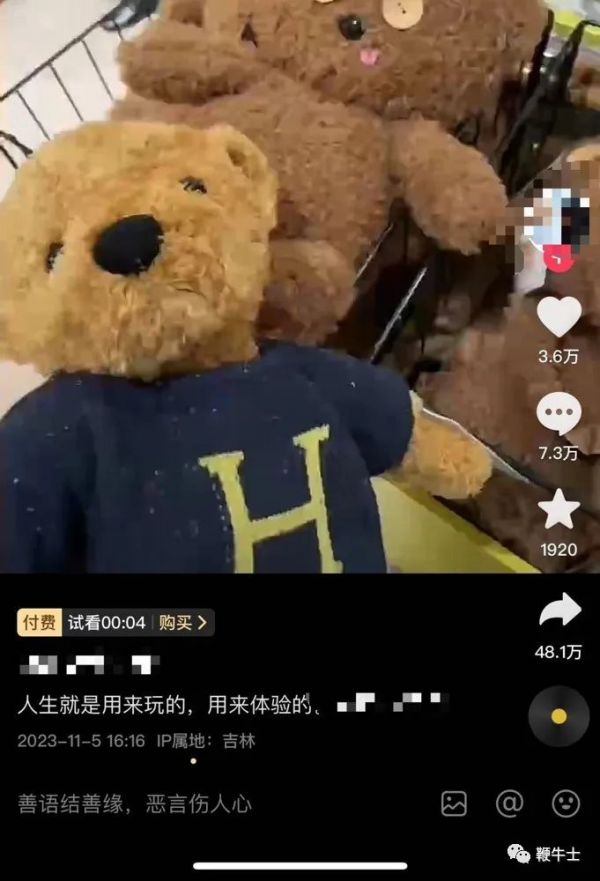Tap the 购买 button to buy video

[x=186, y=623]
